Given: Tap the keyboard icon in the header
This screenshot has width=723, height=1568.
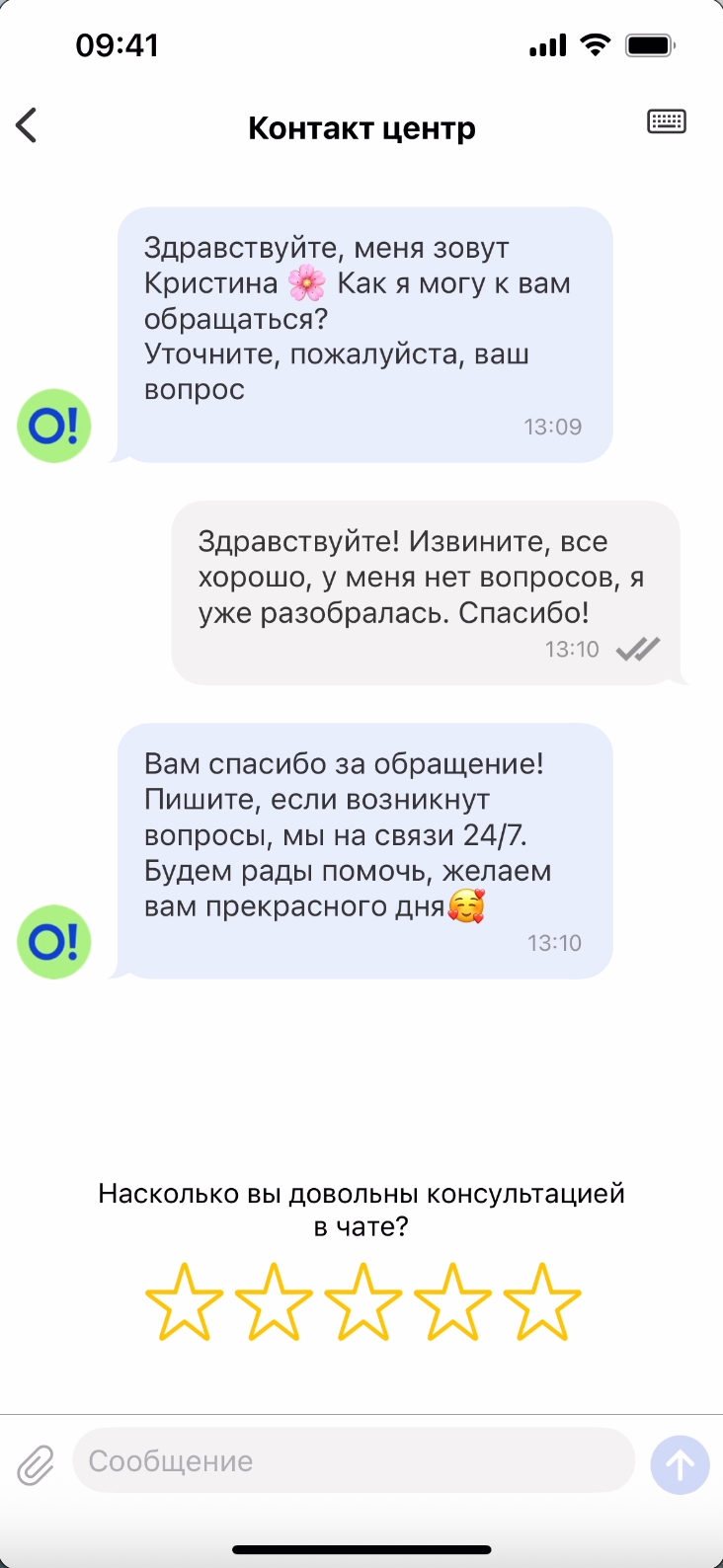Looking at the screenshot, I should click(667, 122).
